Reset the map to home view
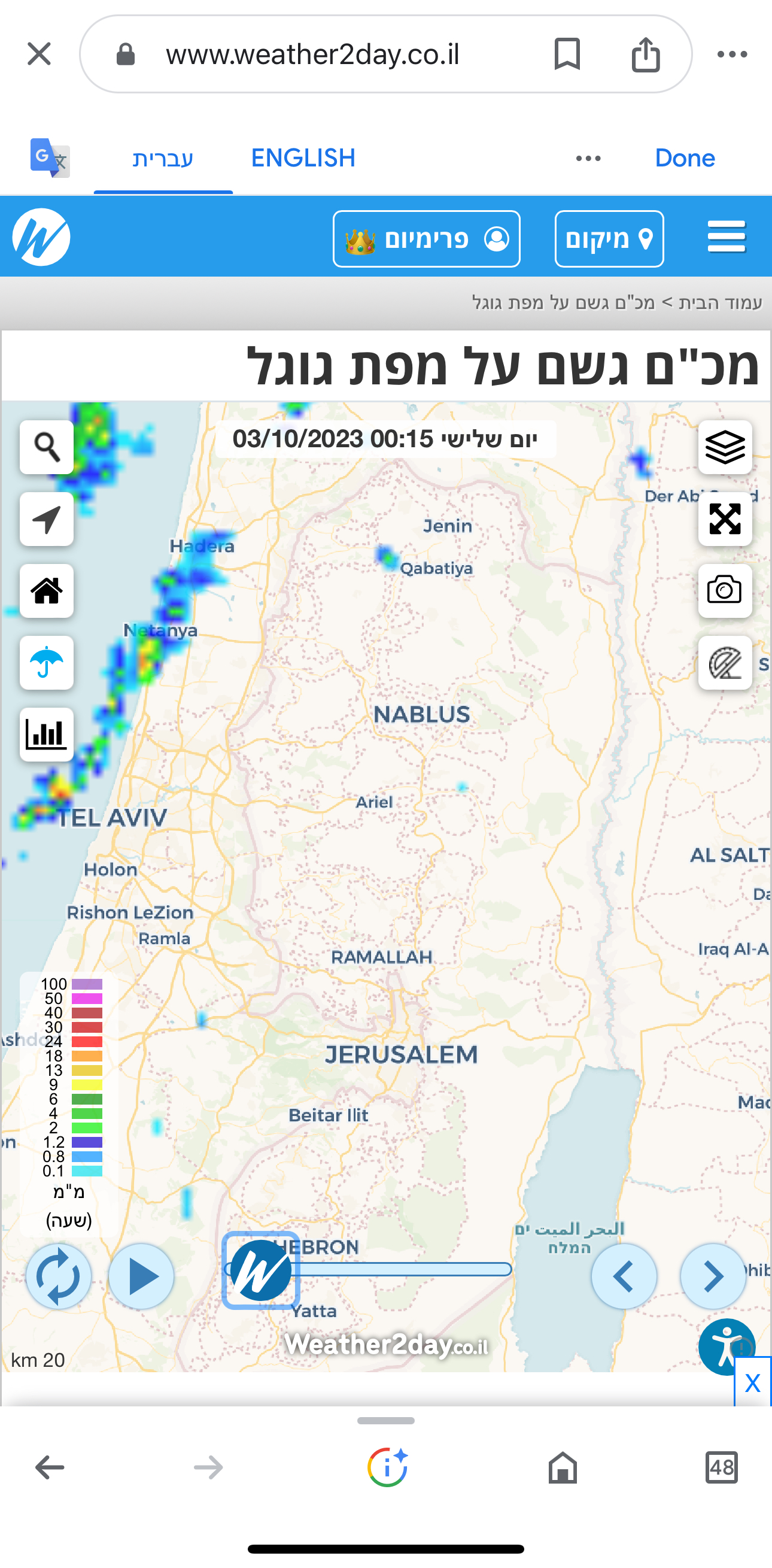The width and height of the screenshot is (772, 1568). (x=46, y=590)
